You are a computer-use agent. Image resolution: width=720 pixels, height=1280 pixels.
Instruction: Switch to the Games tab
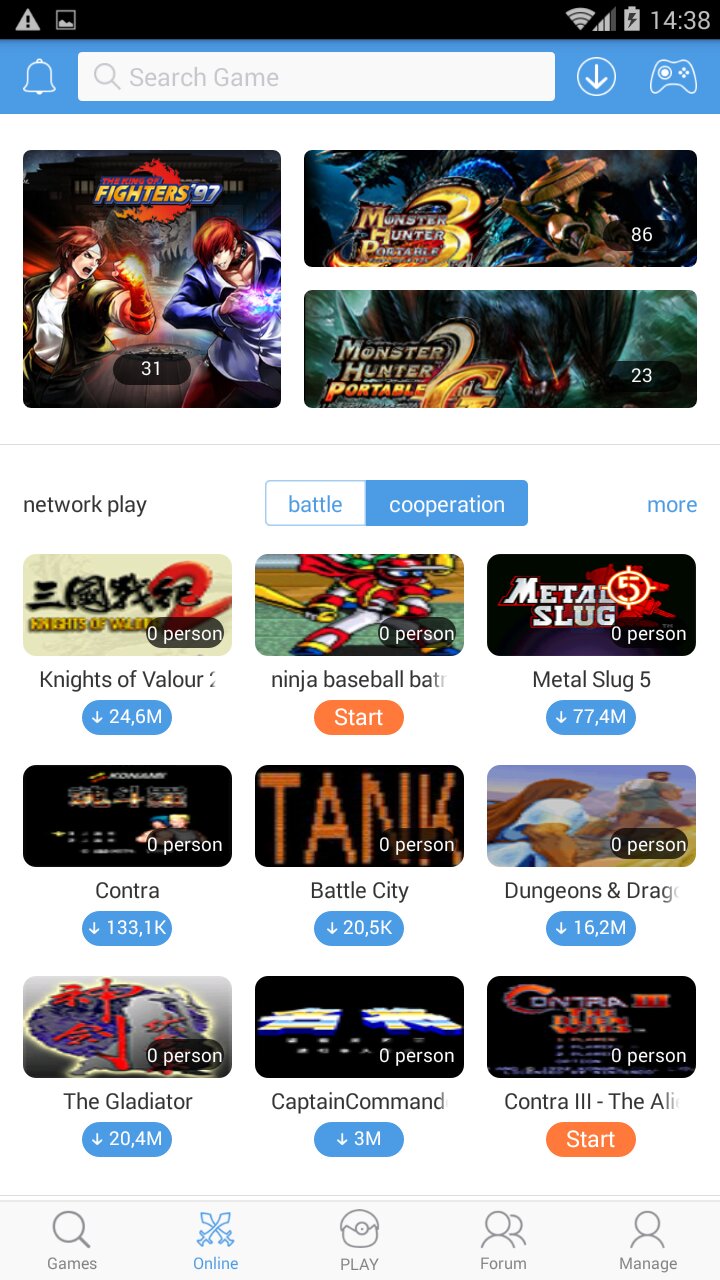[72, 1240]
